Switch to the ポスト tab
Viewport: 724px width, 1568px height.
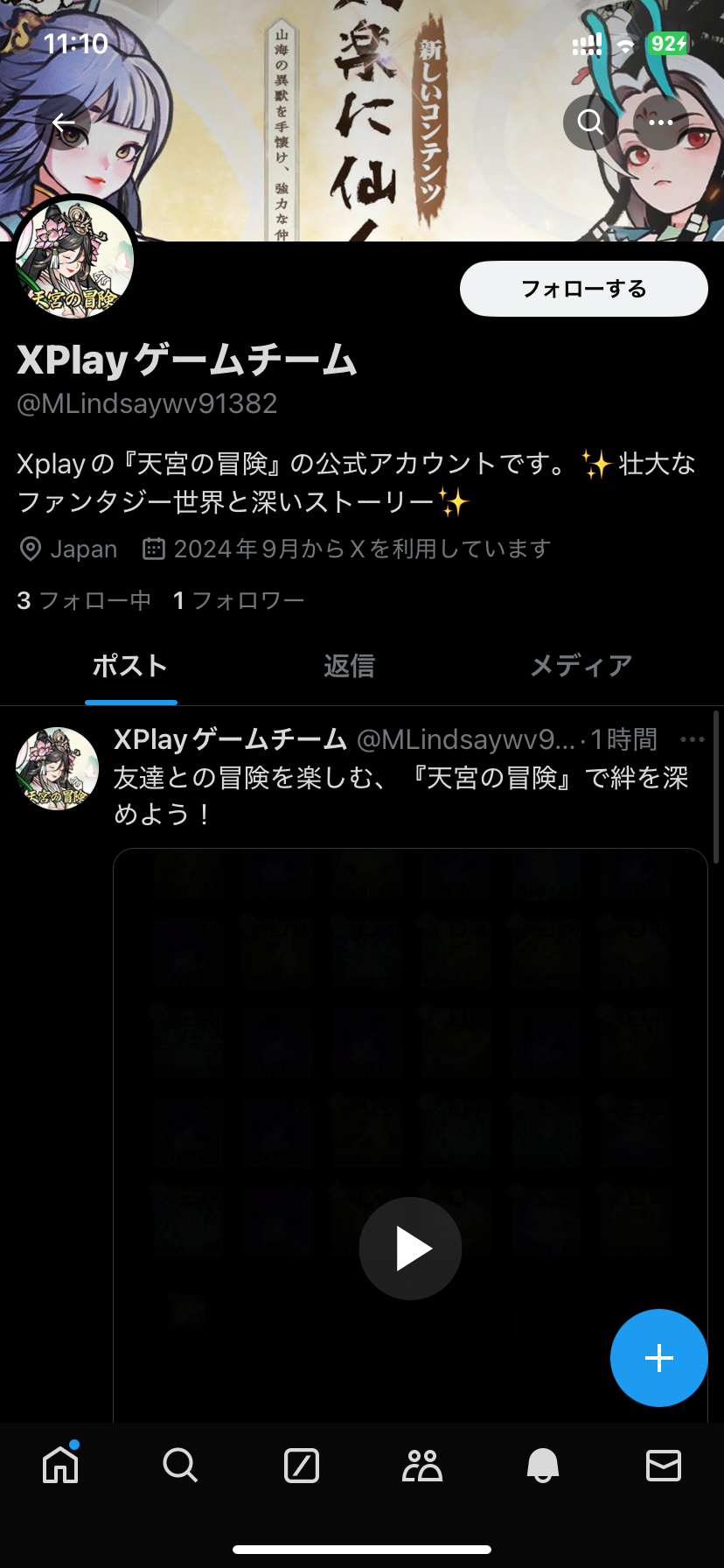pos(130,666)
